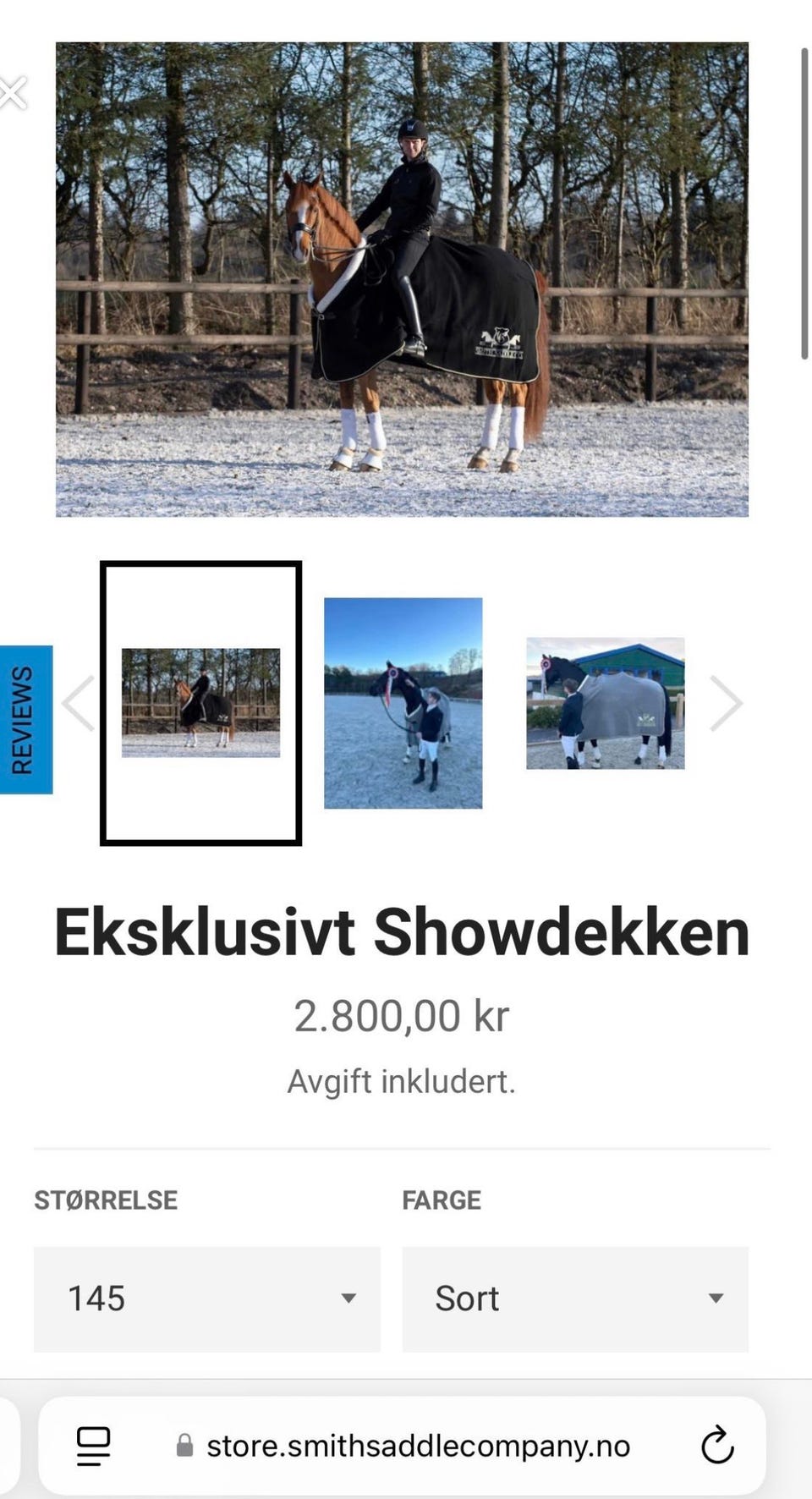Select the gray blanket thumbnail
The width and height of the screenshot is (812, 1499).
(x=604, y=700)
